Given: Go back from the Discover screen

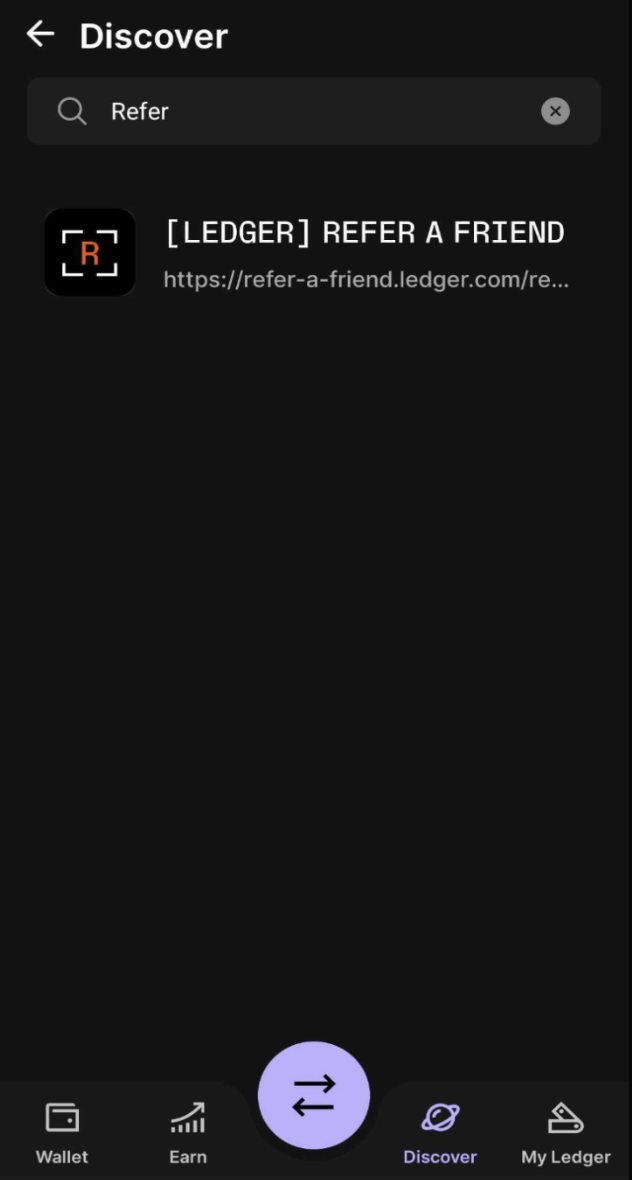Looking at the screenshot, I should [40, 35].
